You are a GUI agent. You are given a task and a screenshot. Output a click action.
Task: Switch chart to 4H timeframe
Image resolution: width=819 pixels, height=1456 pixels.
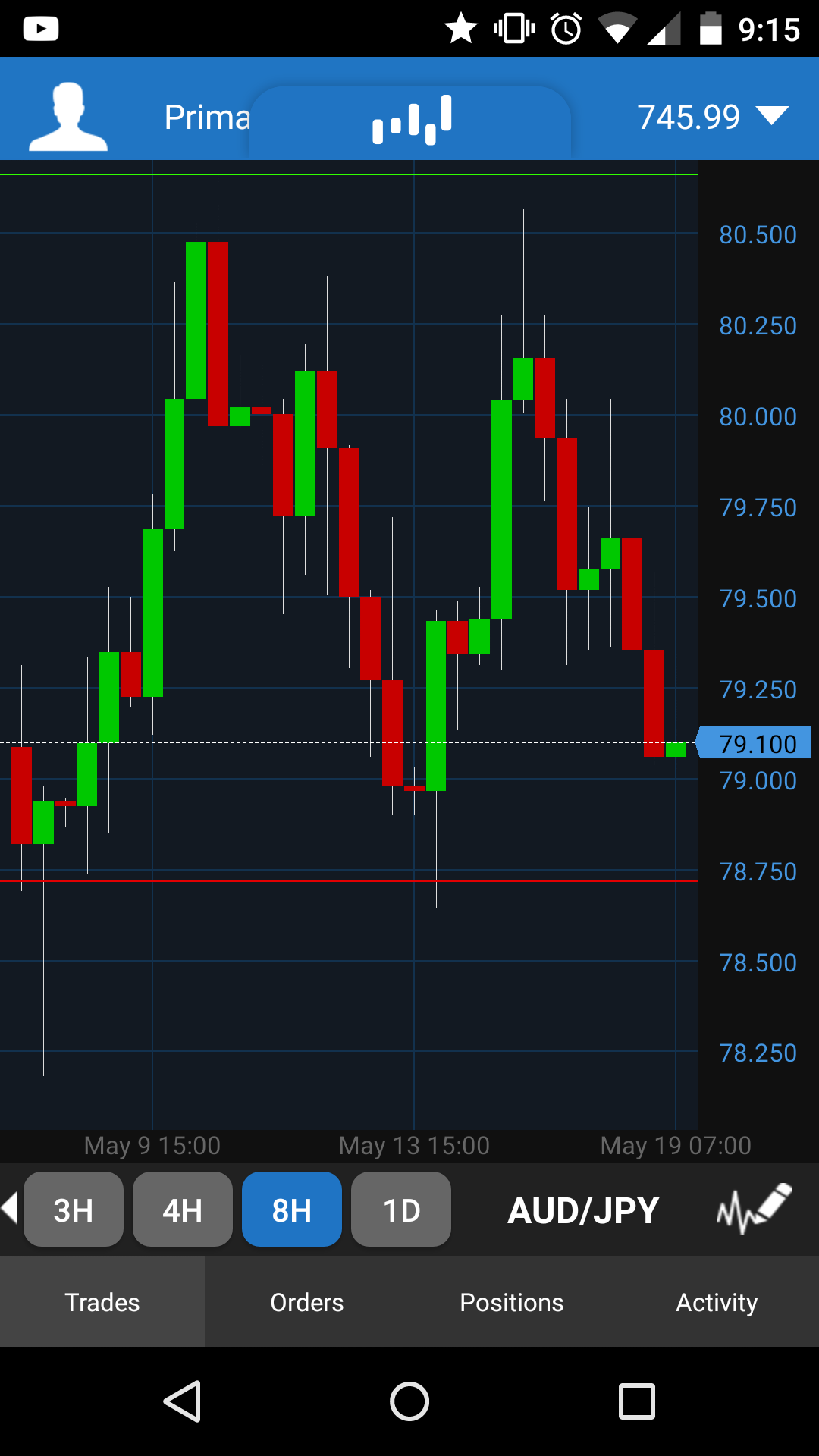(x=183, y=1210)
